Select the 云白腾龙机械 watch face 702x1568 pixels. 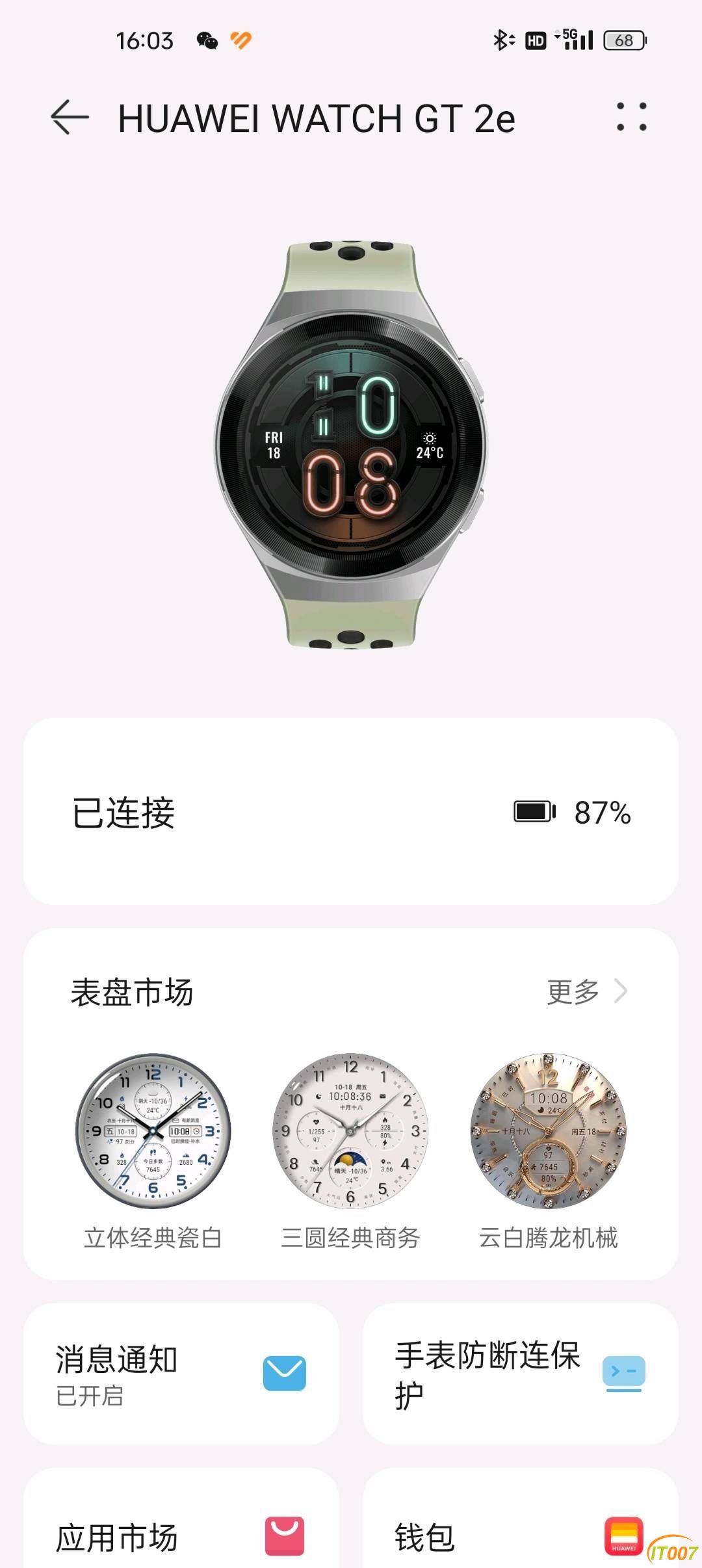[548, 1131]
